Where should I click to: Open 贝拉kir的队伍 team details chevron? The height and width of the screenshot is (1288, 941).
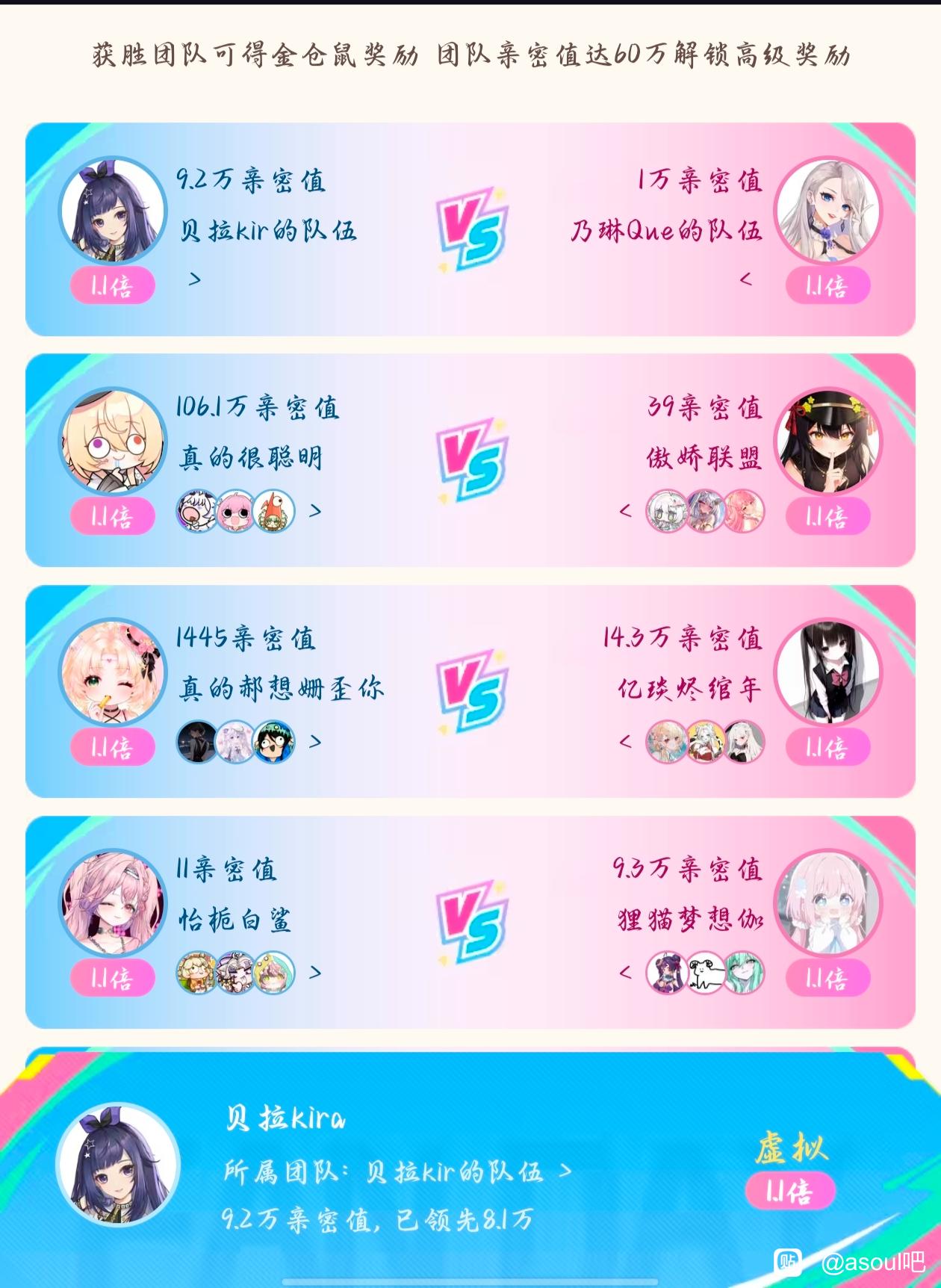click(x=195, y=279)
